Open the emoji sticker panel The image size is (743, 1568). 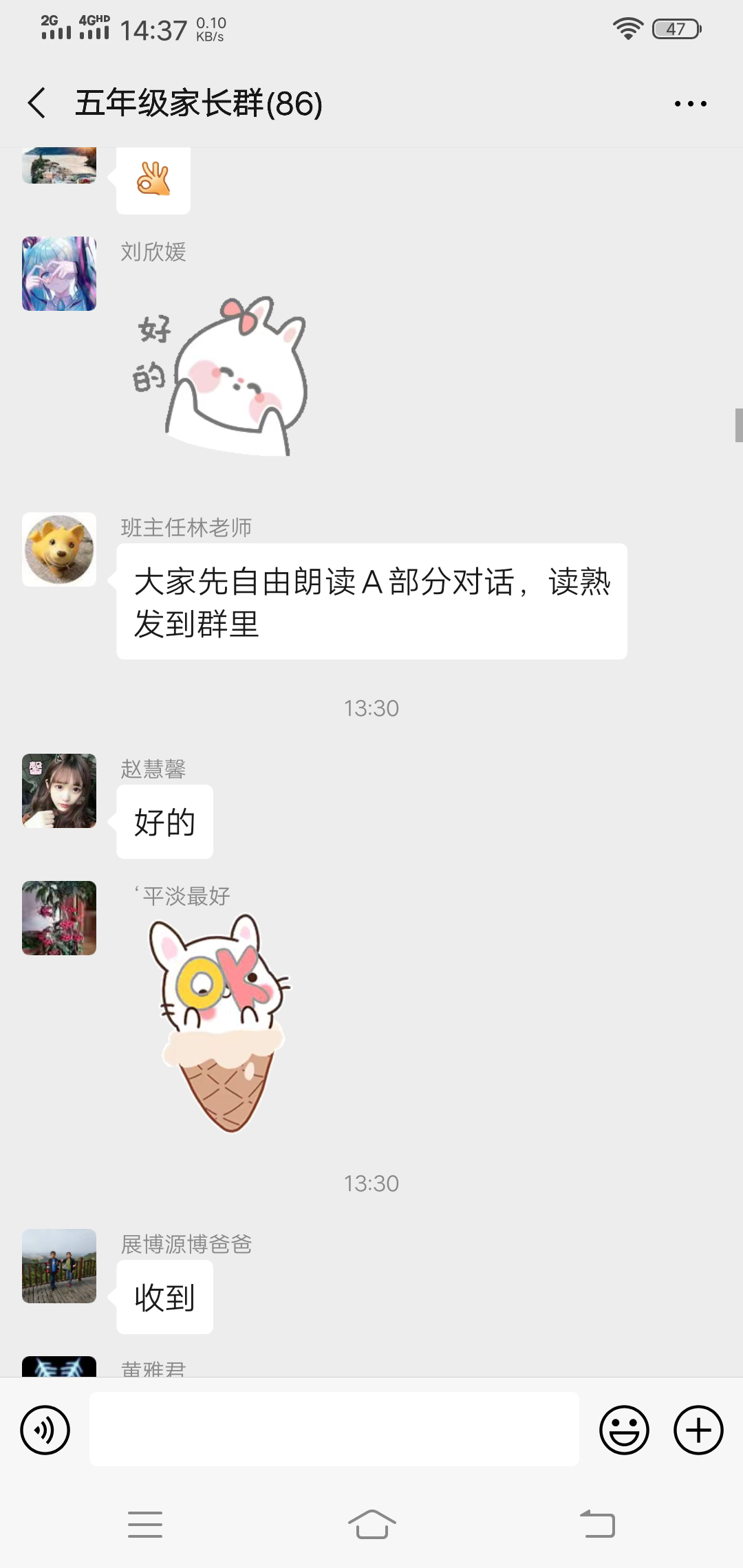click(624, 1430)
